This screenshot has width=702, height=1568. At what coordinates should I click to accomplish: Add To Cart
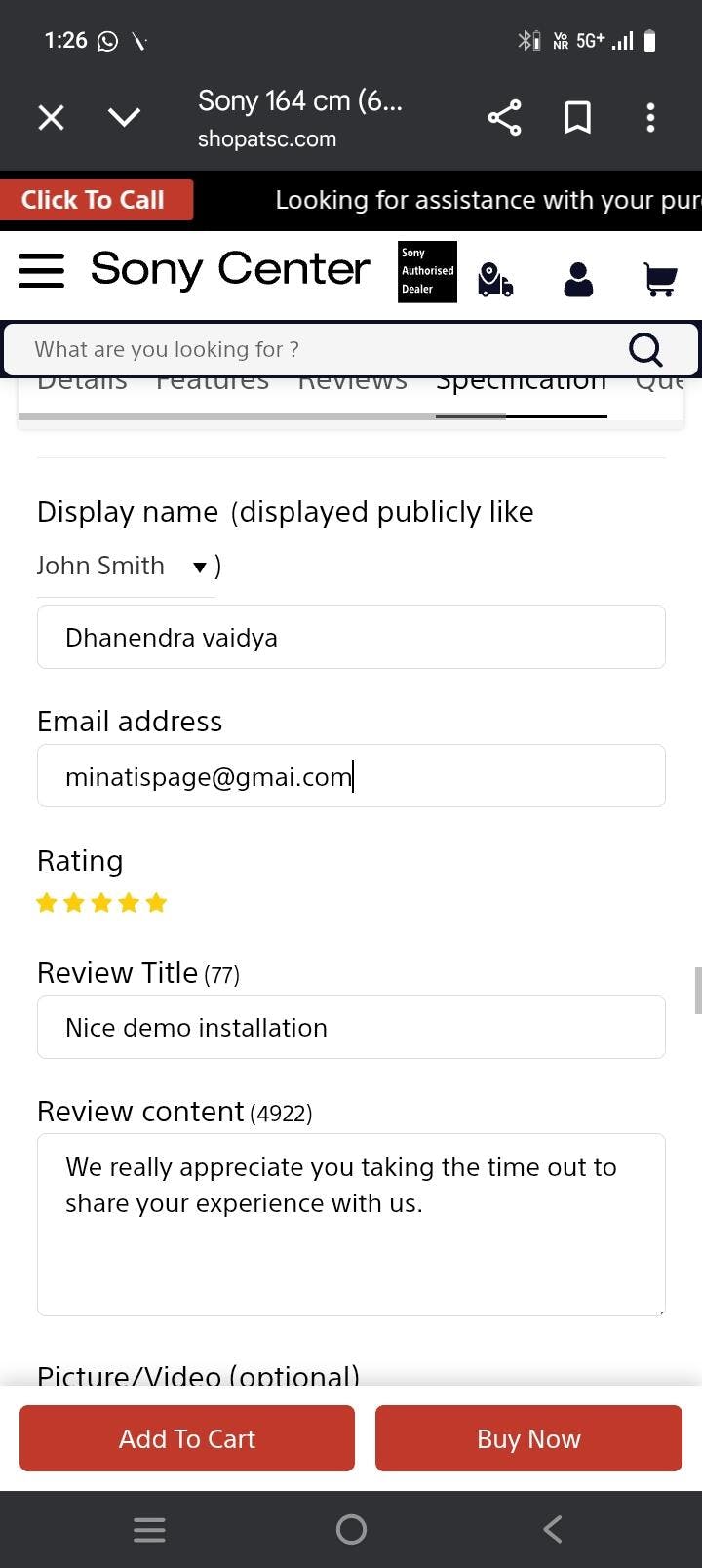[x=187, y=1438]
